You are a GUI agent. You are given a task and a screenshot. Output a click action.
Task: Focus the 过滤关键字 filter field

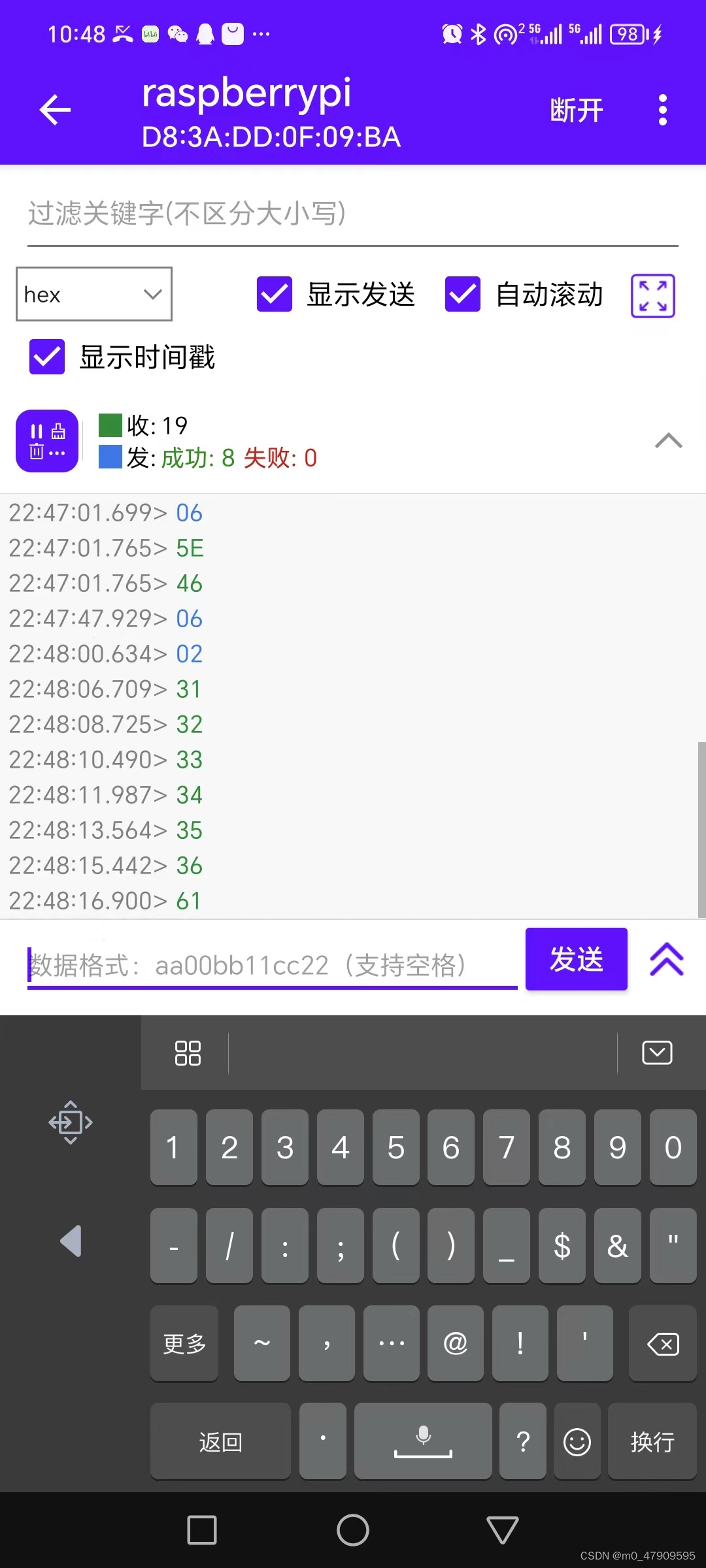pos(353,214)
